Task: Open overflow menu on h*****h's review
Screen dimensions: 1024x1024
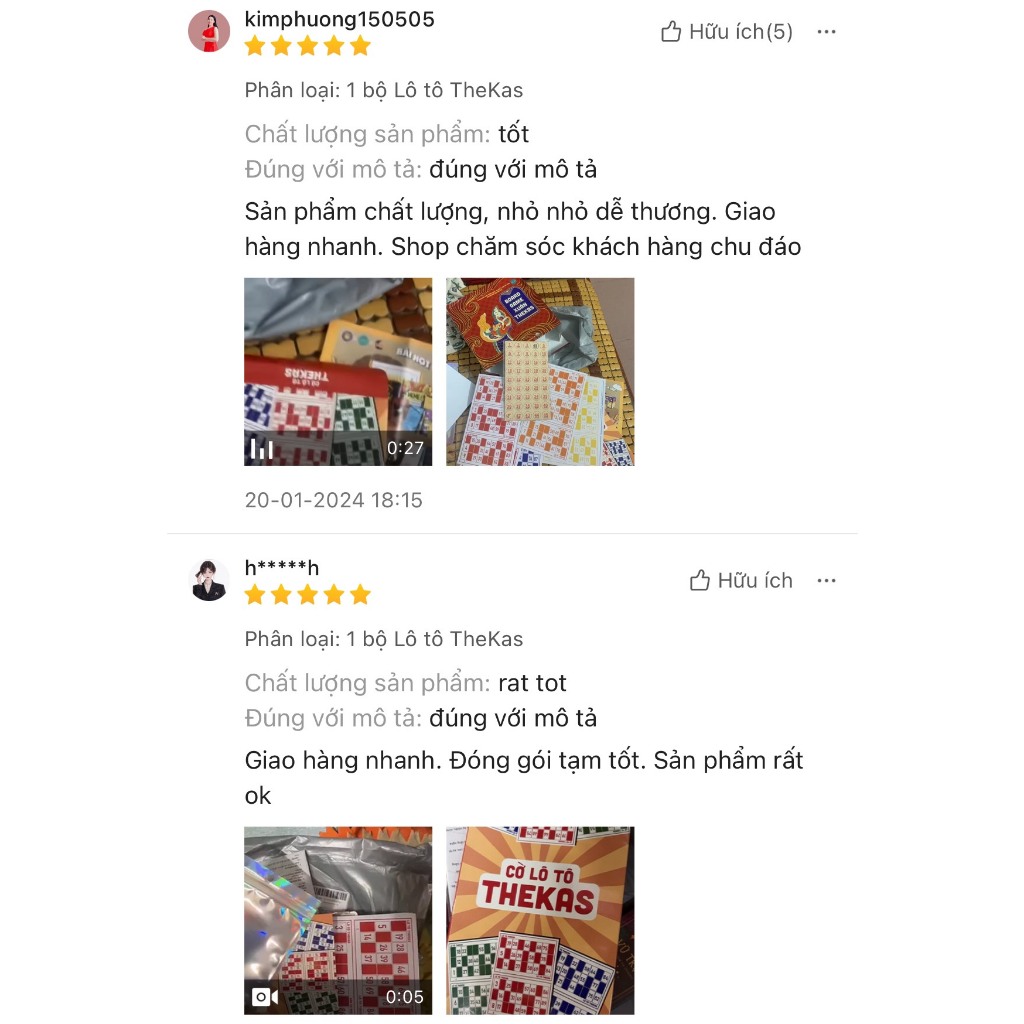Action: [826, 581]
